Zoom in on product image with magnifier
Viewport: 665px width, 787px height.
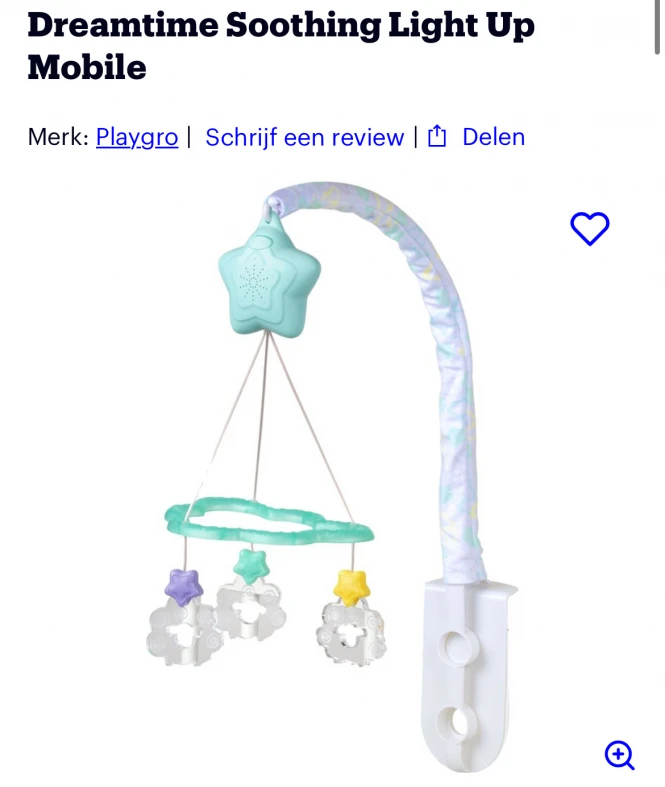[620, 754]
